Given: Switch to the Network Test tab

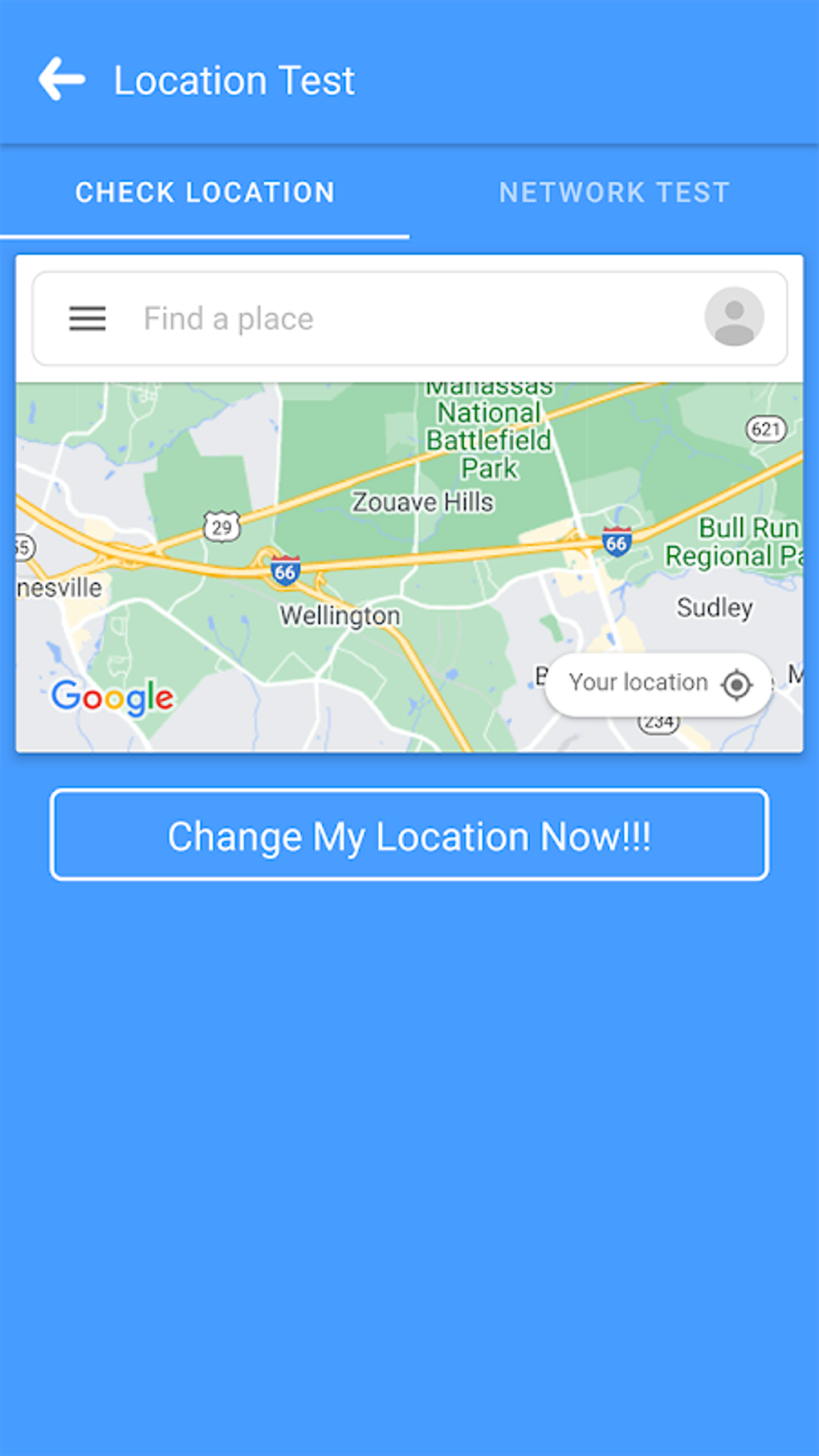Looking at the screenshot, I should click(x=614, y=193).
